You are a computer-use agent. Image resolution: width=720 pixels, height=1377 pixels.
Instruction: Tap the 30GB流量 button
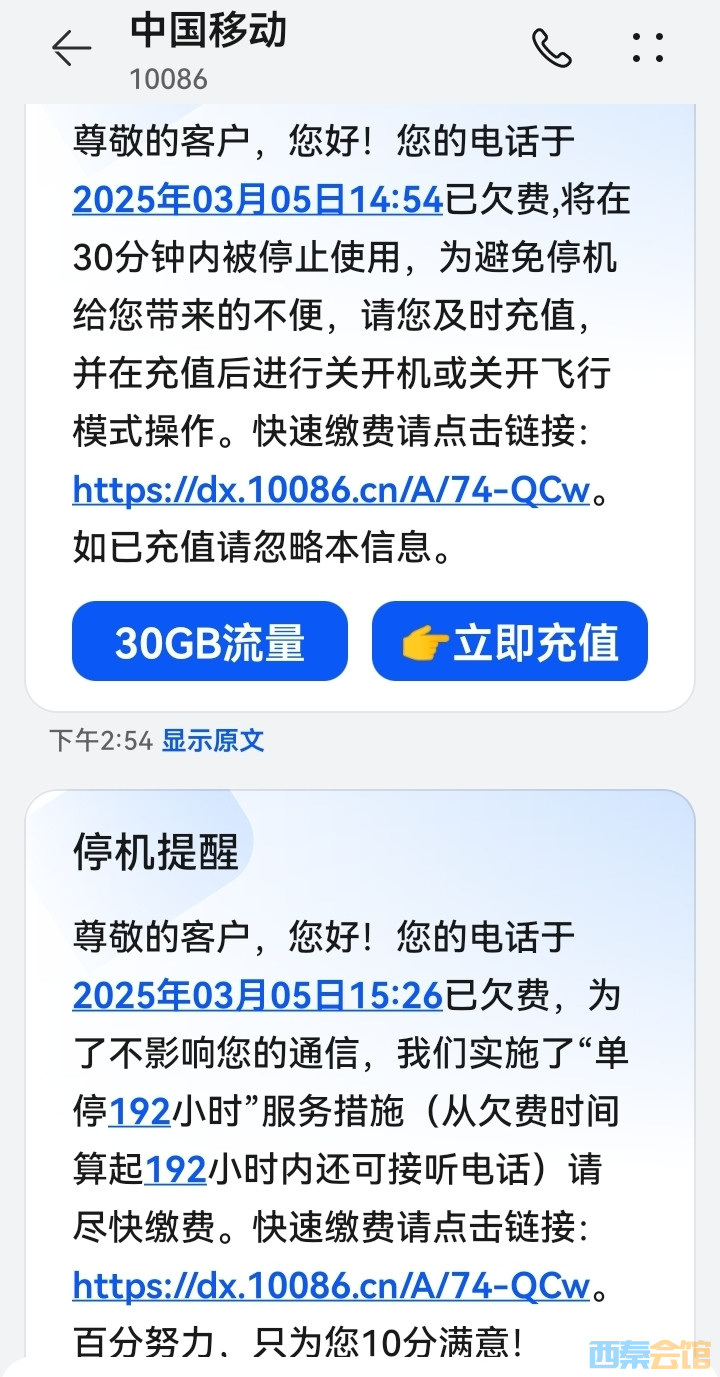[x=210, y=642]
